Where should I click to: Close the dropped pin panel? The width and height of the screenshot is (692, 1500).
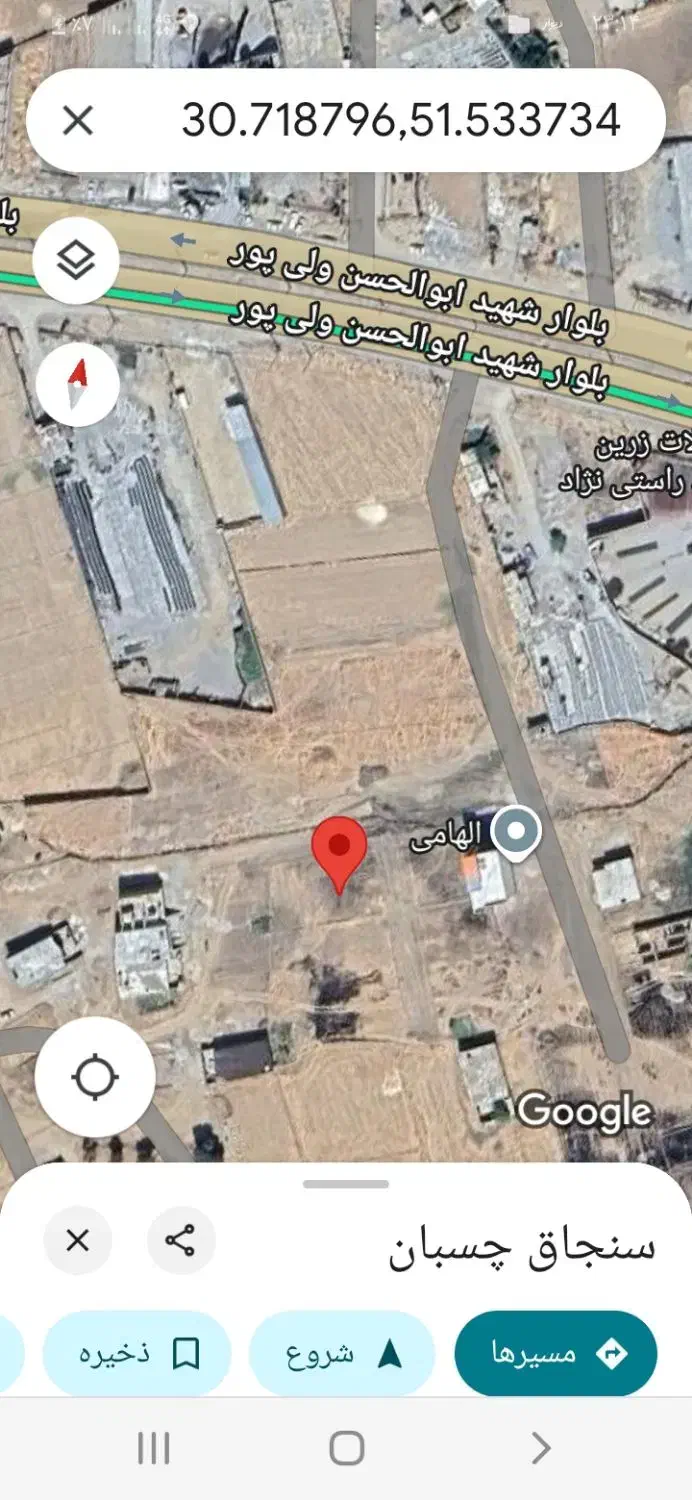[x=77, y=1241]
